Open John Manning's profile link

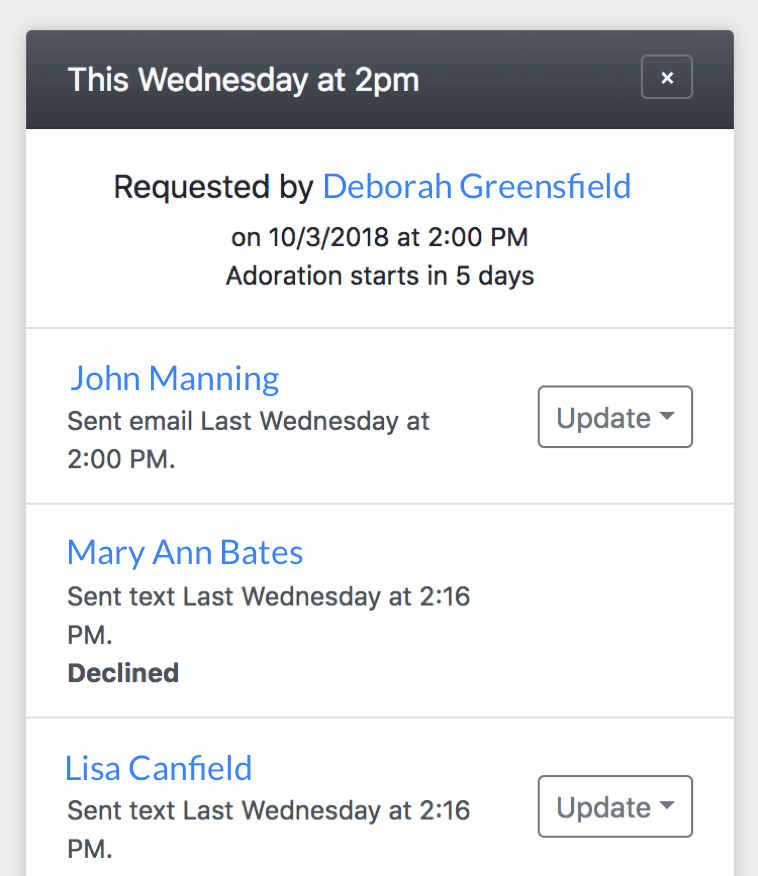[x=173, y=379]
